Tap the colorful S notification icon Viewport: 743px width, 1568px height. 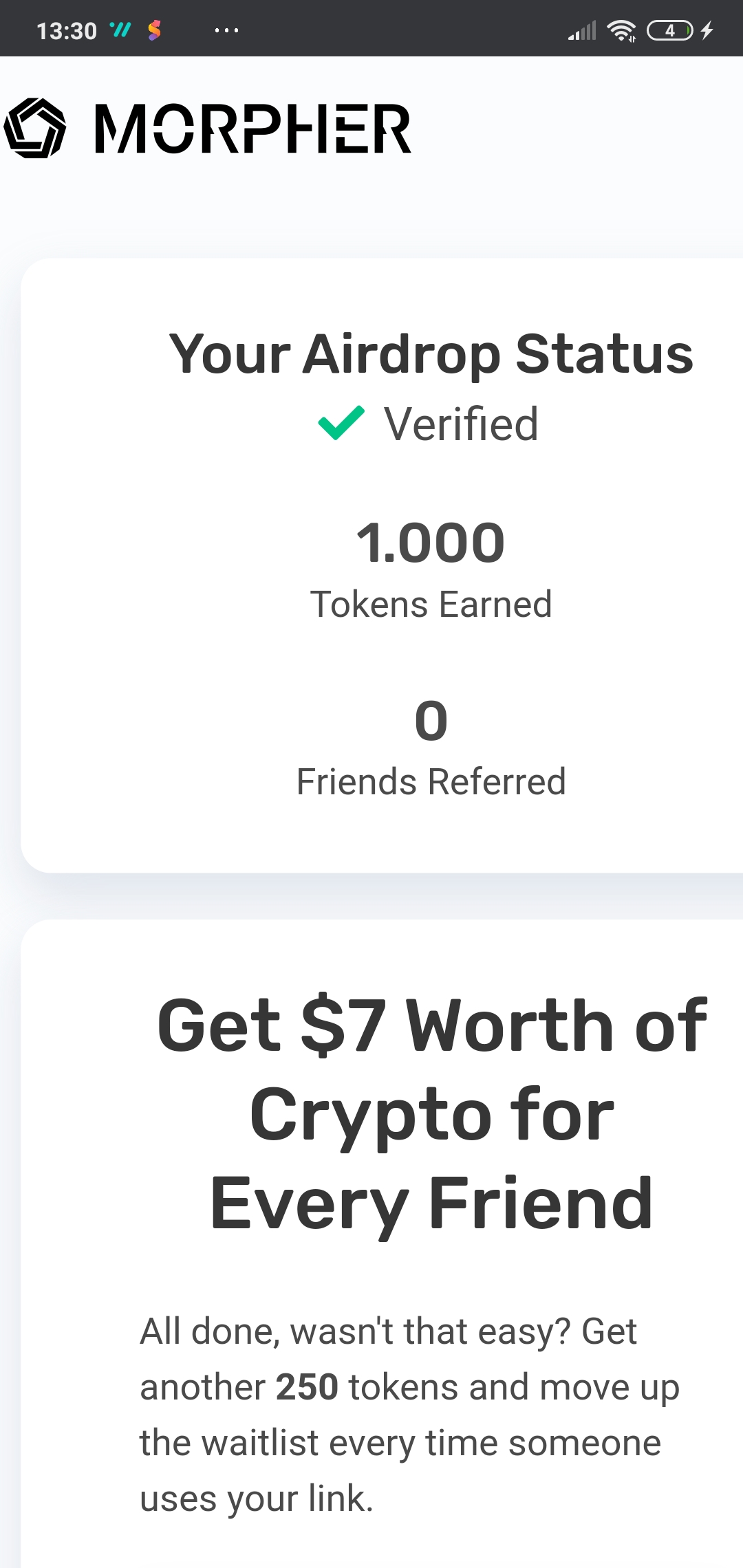click(x=154, y=30)
